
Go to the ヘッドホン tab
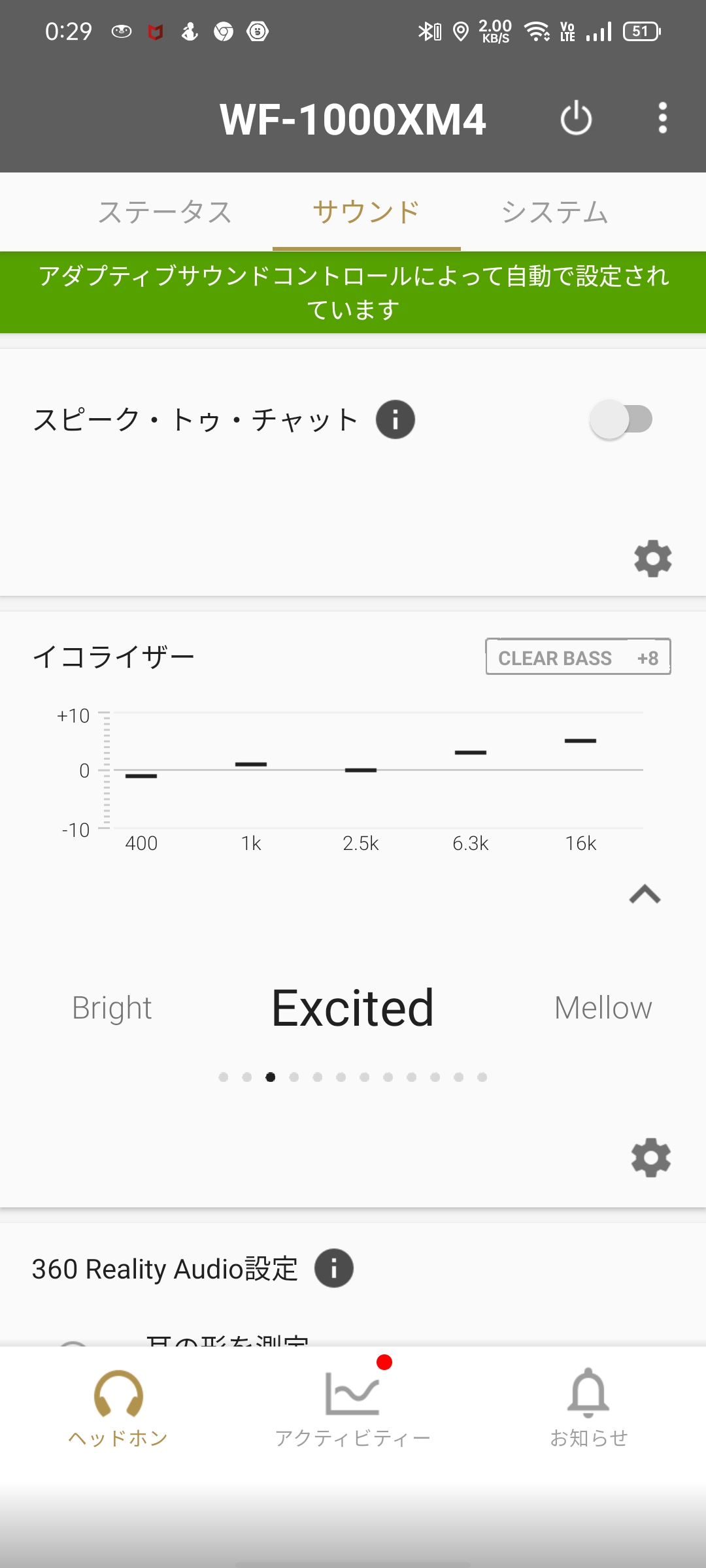click(118, 1407)
